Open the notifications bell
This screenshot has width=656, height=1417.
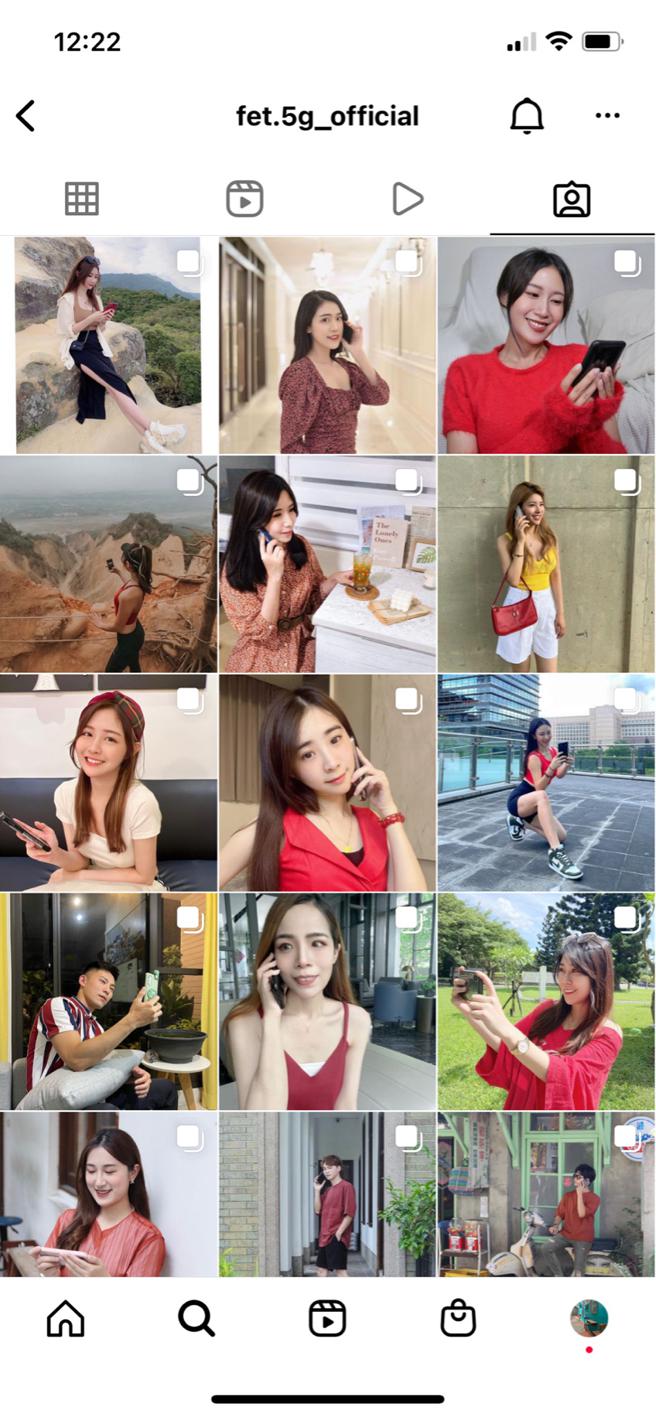click(x=526, y=116)
